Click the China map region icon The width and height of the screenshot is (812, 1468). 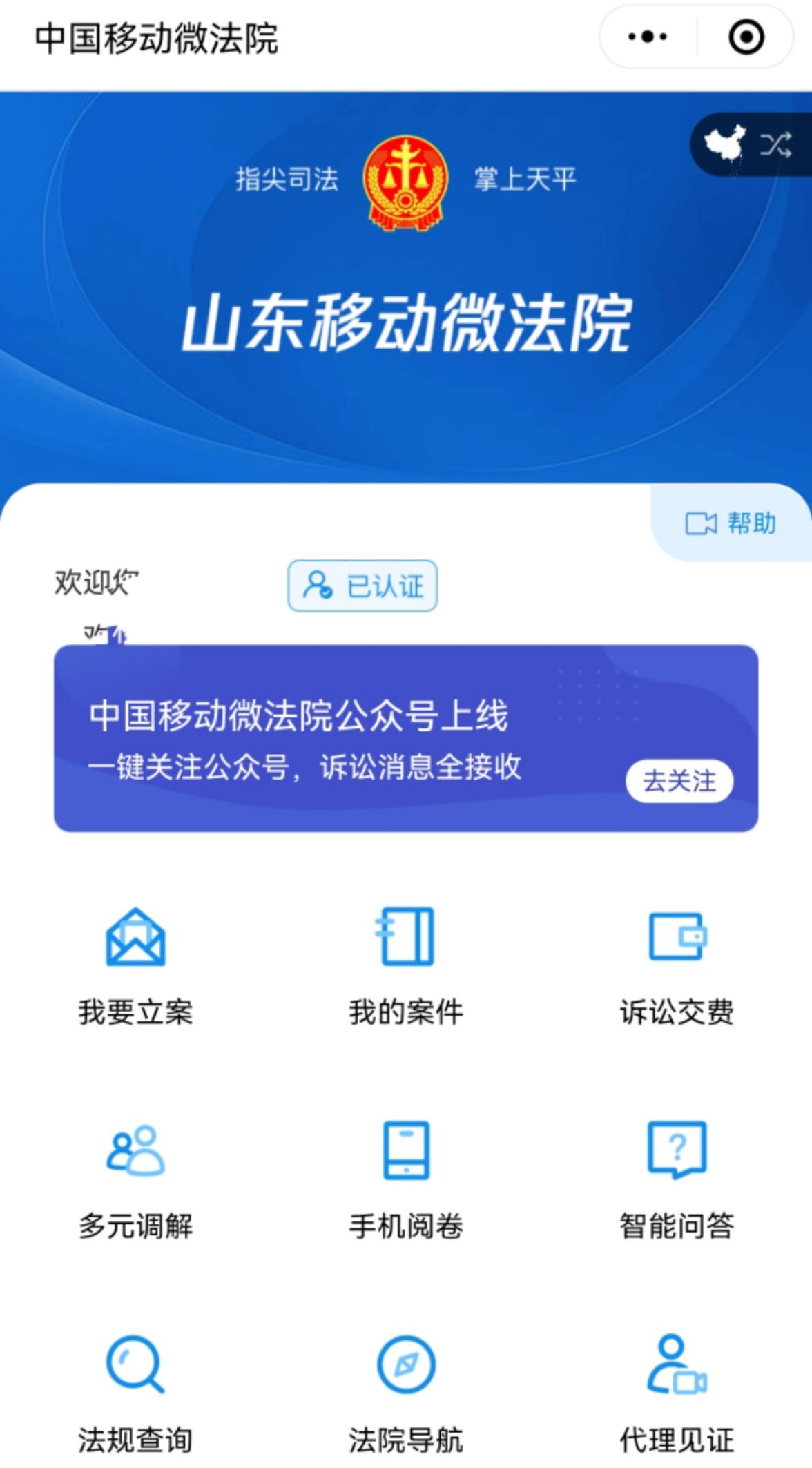point(724,144)
